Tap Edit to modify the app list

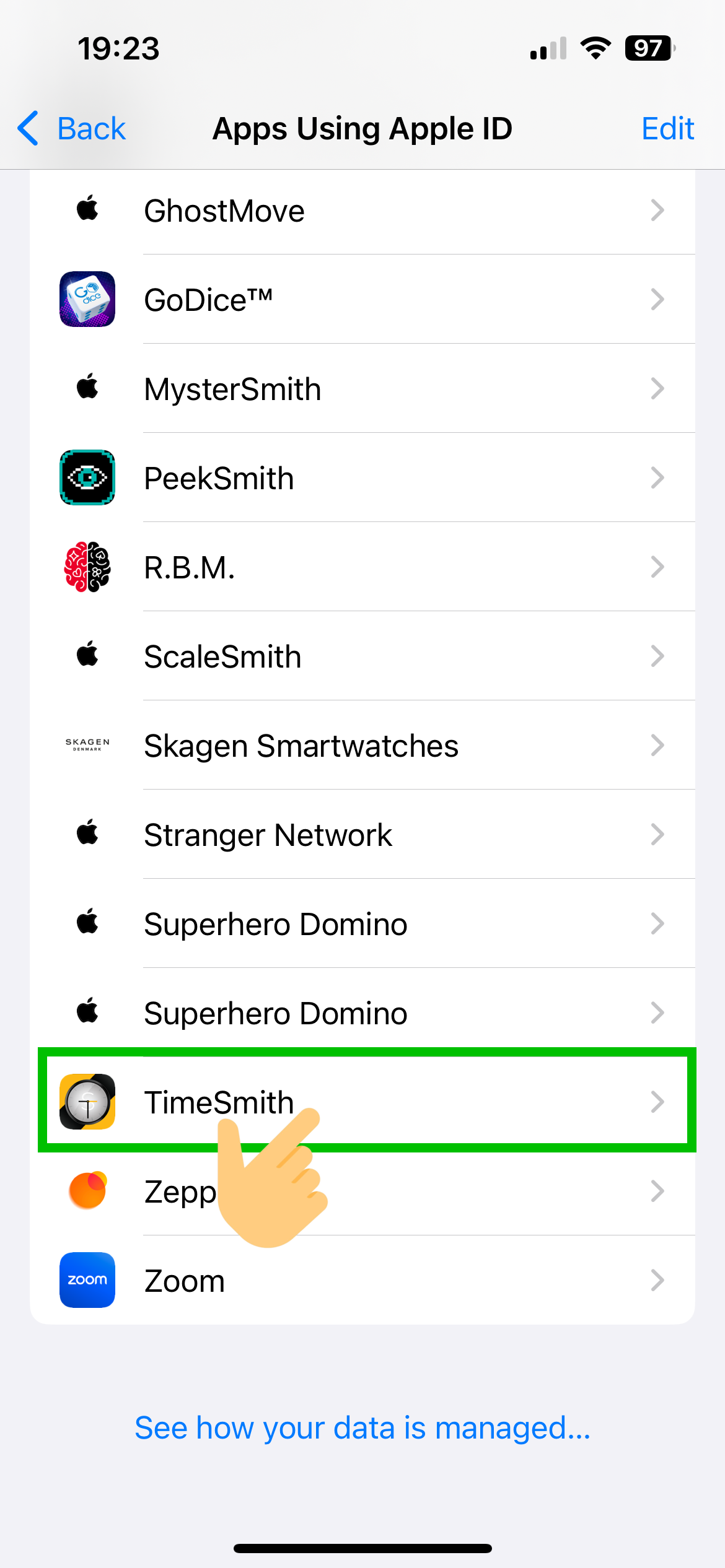coord(667,129)
